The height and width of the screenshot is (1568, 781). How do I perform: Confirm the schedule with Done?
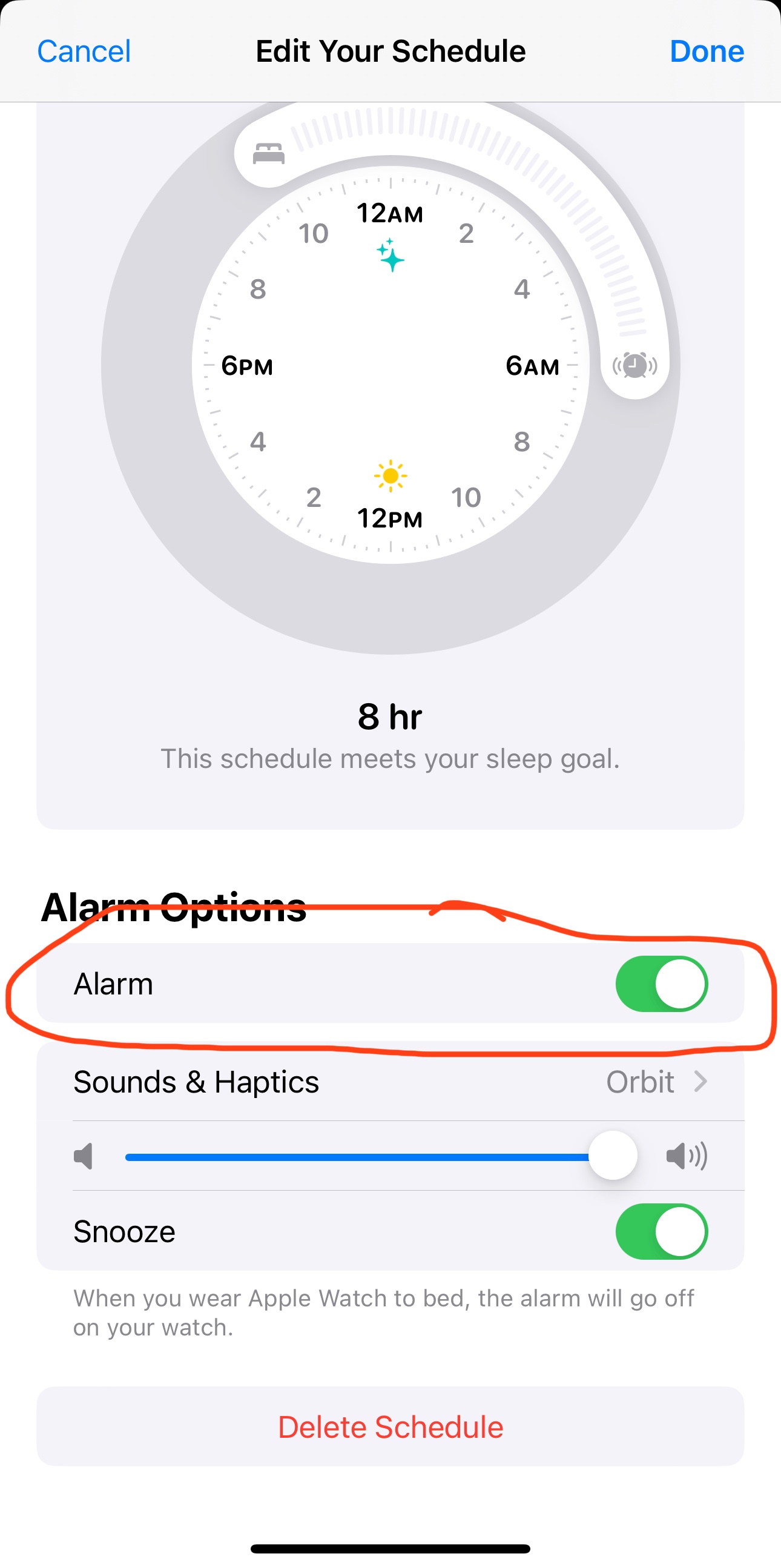(707, 51)
